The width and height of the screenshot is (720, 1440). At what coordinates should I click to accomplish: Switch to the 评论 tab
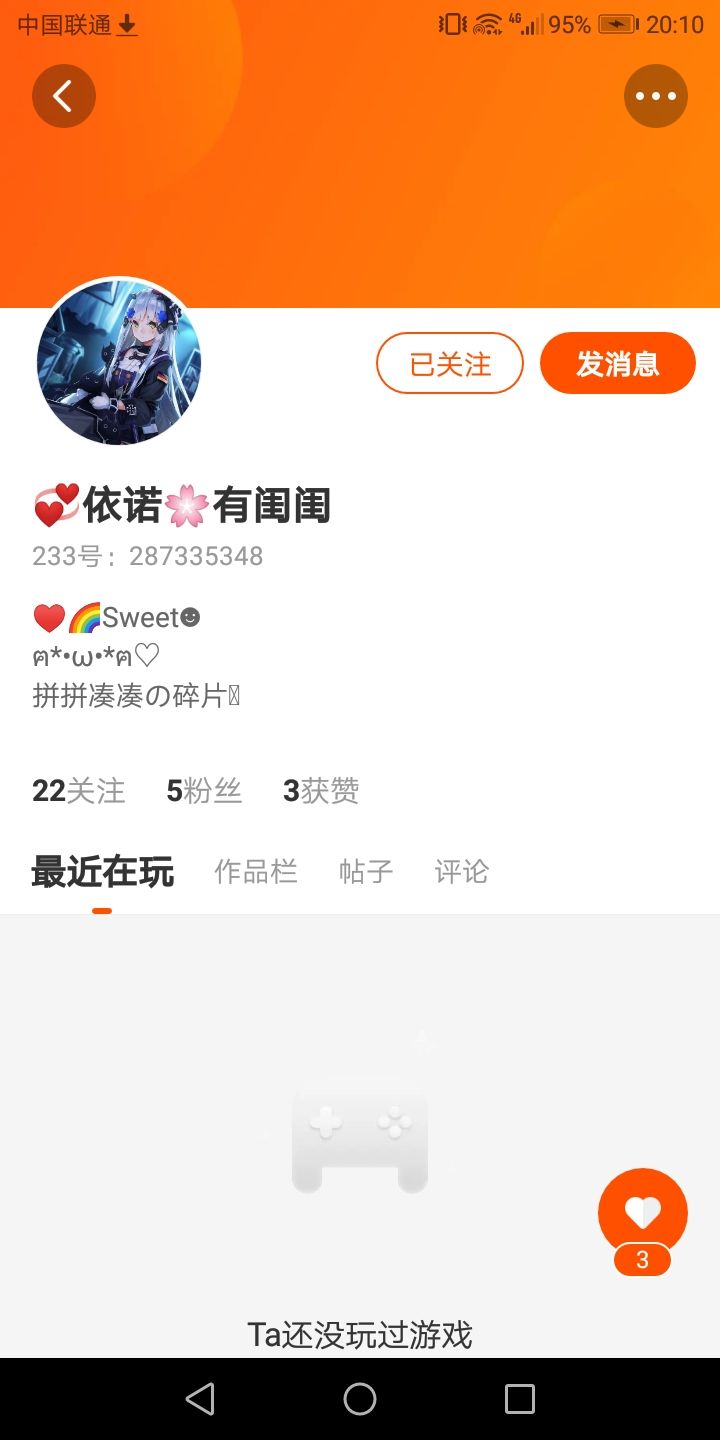[x=462, y=872]
